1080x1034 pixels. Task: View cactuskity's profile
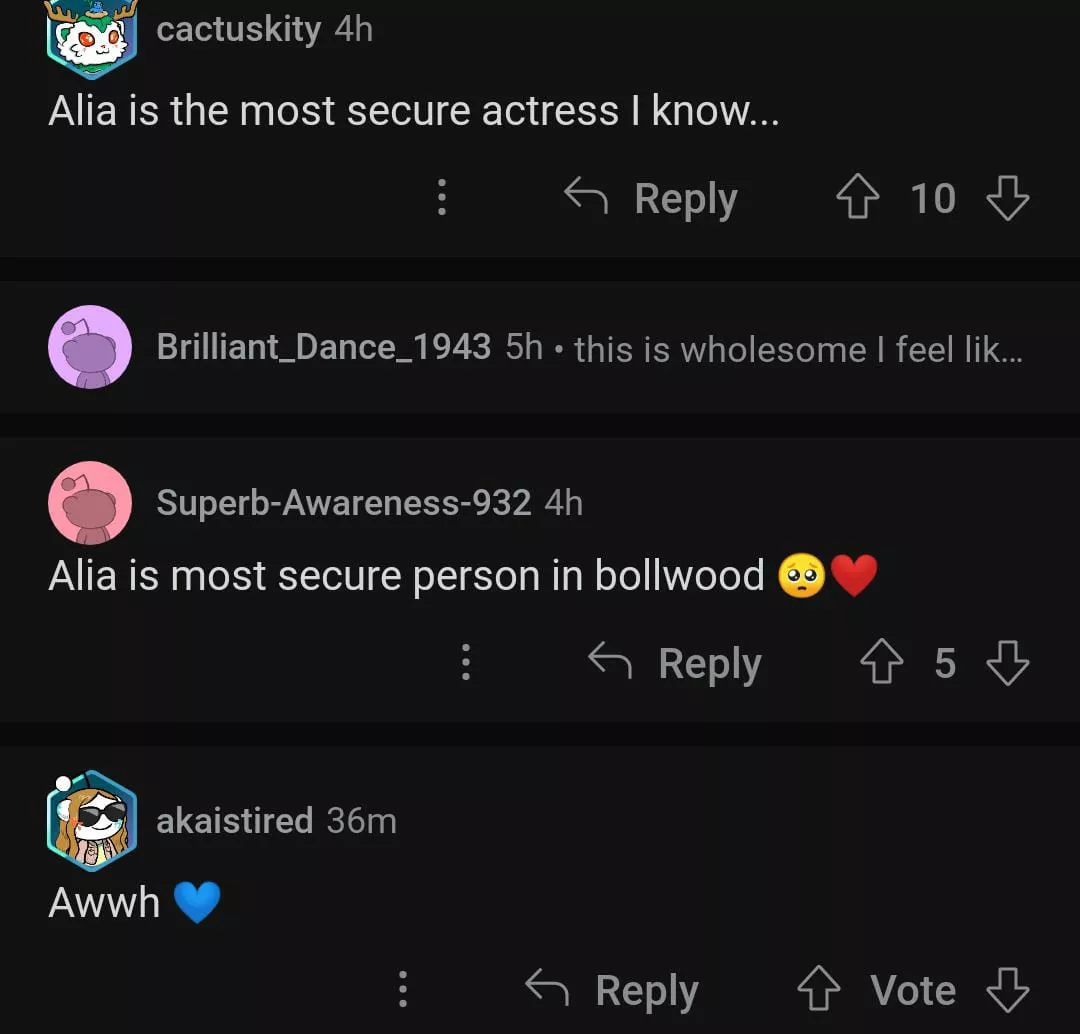[238, 29]
